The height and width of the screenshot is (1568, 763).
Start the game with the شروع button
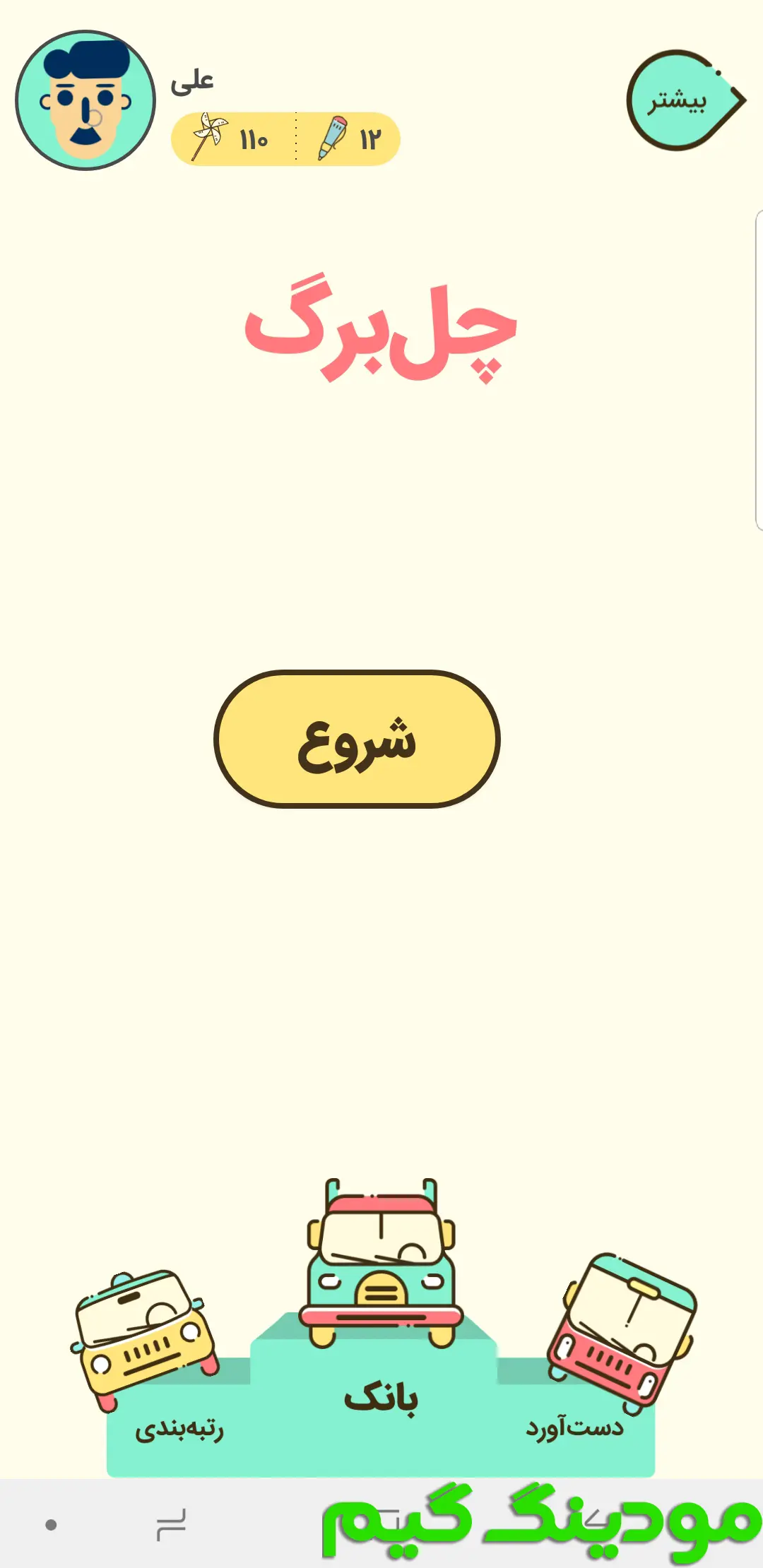[357, 739]
